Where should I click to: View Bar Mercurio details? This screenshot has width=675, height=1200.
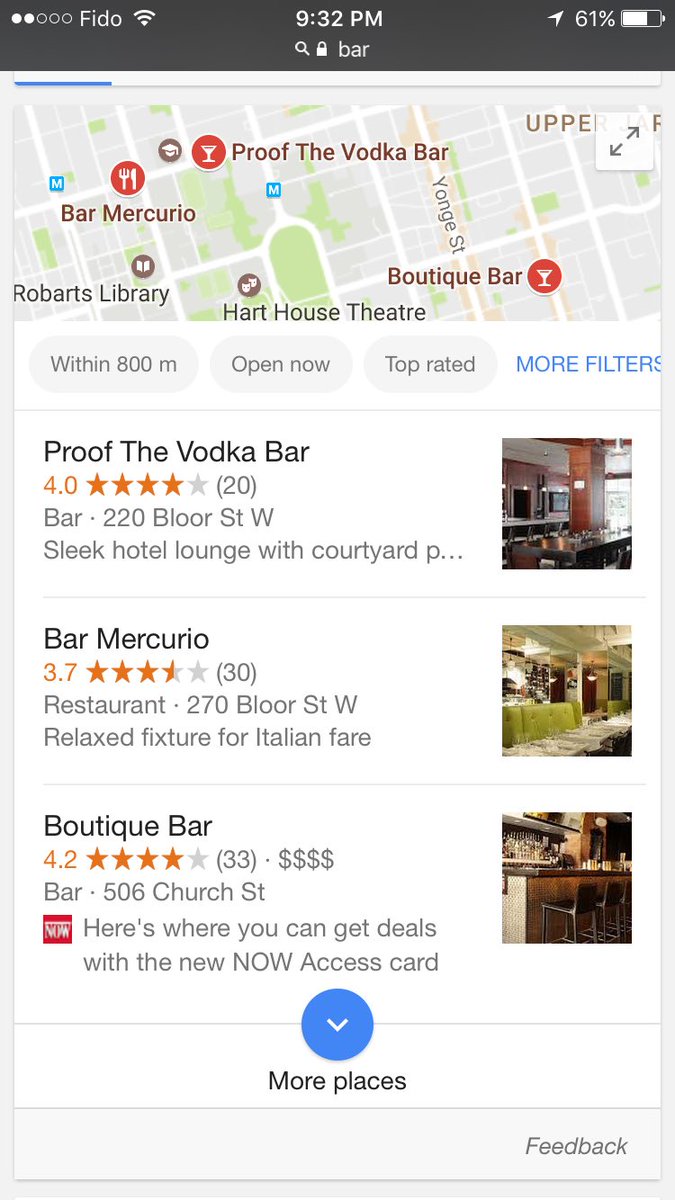coord(127,639)
